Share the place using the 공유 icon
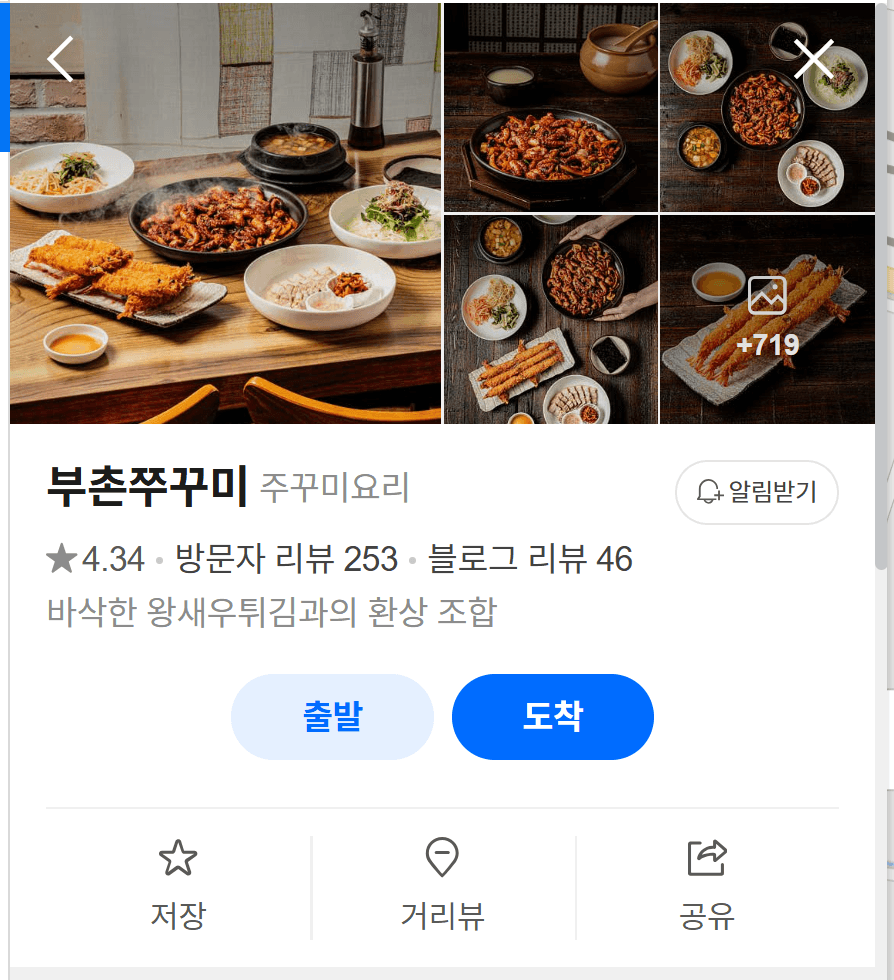This screenshot has height=980, width=894. 707,855
